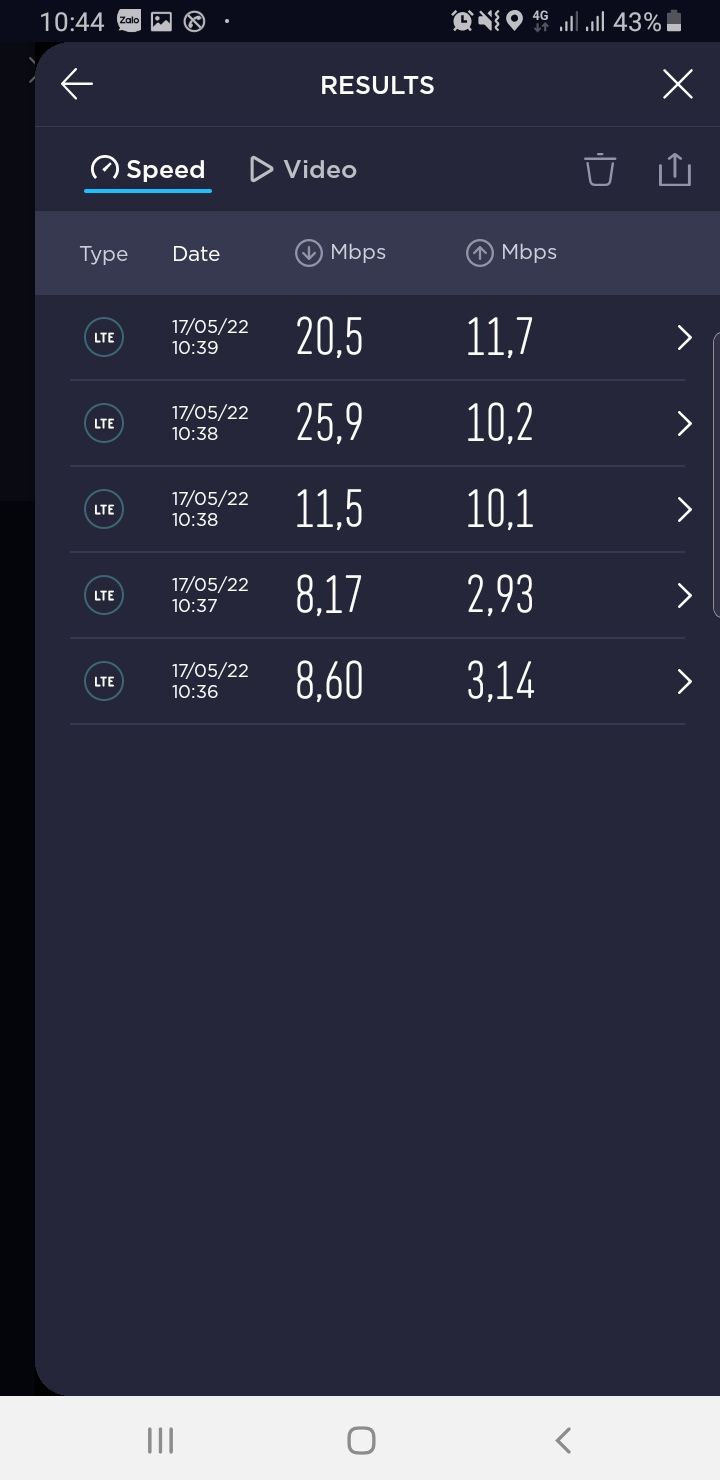Tap the speedometer icon beside Speed
This screenshot has height=1480, width=720.
pos(104,169)
